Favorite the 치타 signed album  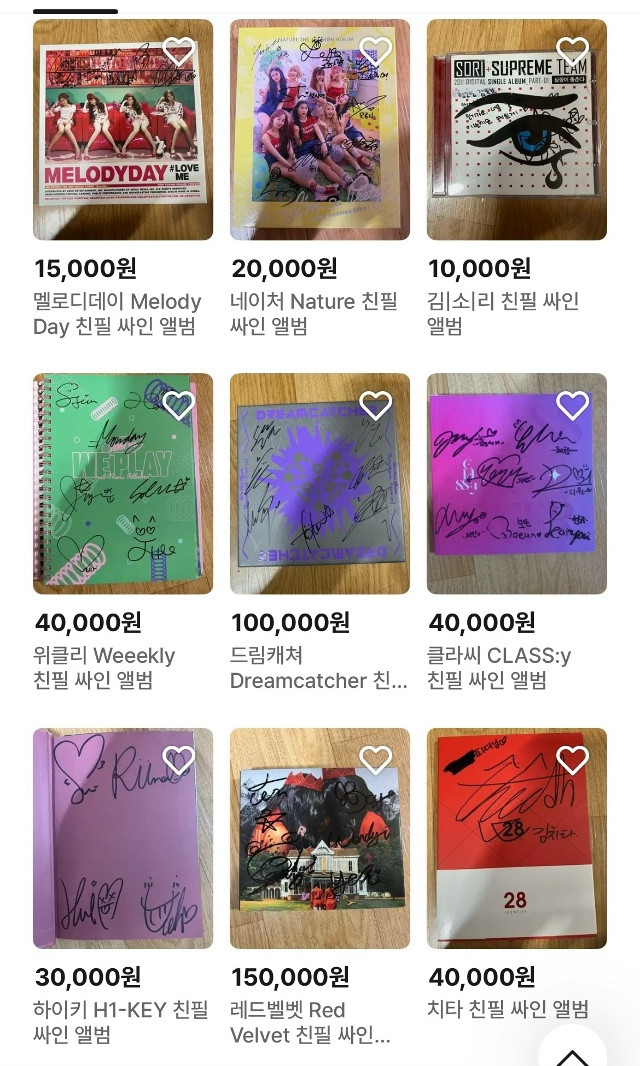572,760
